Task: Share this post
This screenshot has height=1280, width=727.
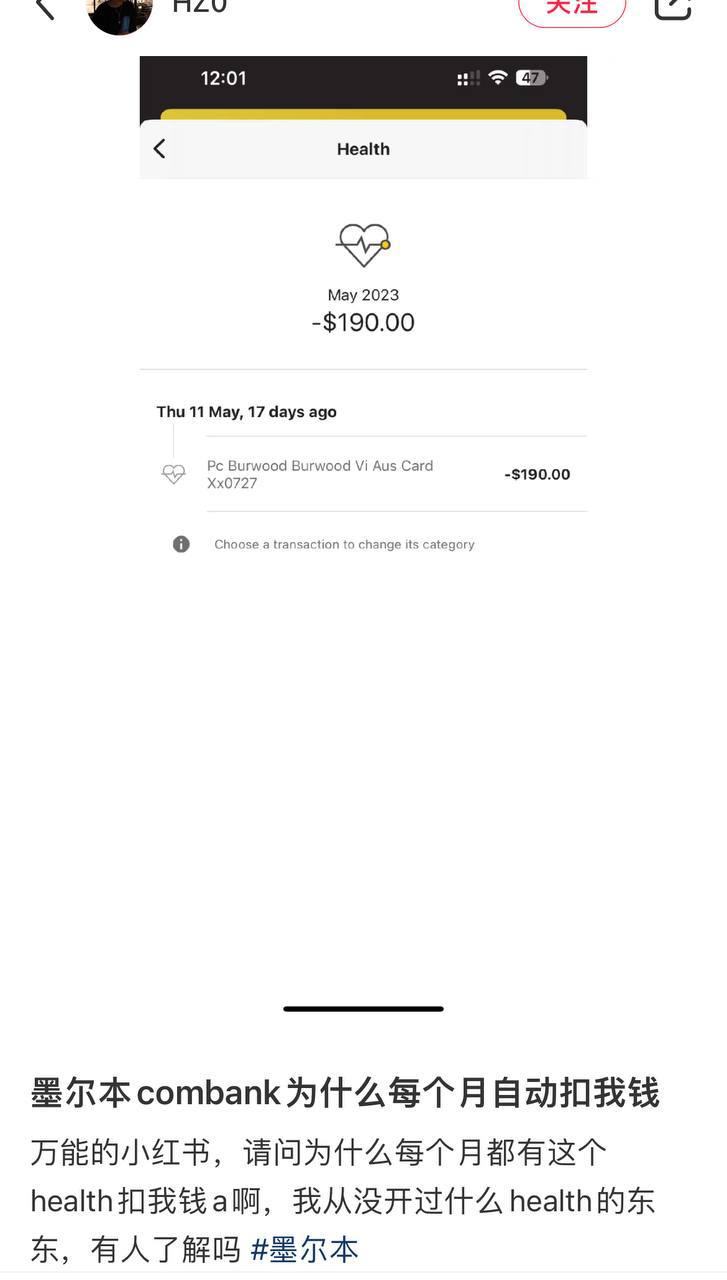Action: coord(672,8)
